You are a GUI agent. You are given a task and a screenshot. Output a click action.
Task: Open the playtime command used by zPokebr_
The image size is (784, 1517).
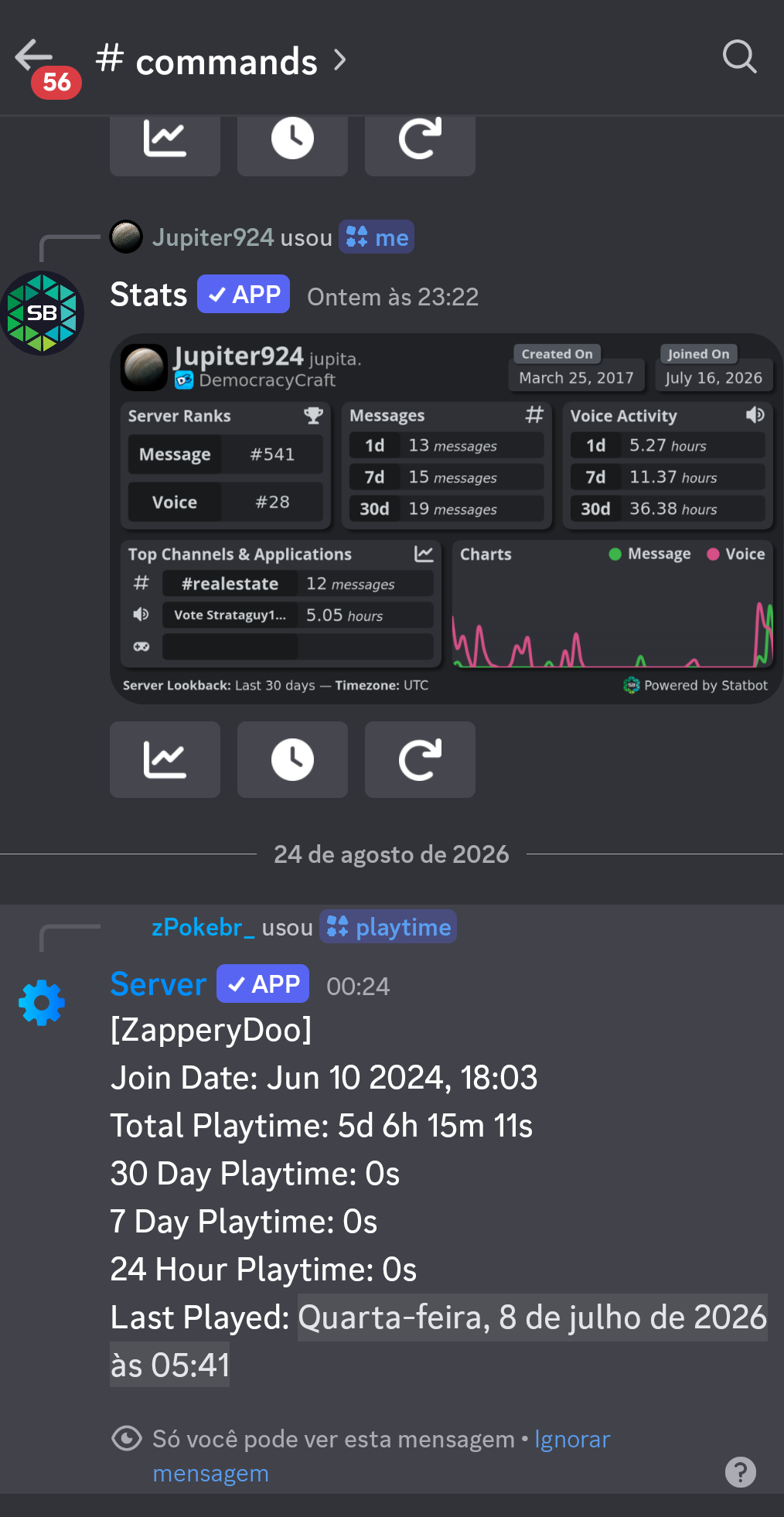[388, 927]
